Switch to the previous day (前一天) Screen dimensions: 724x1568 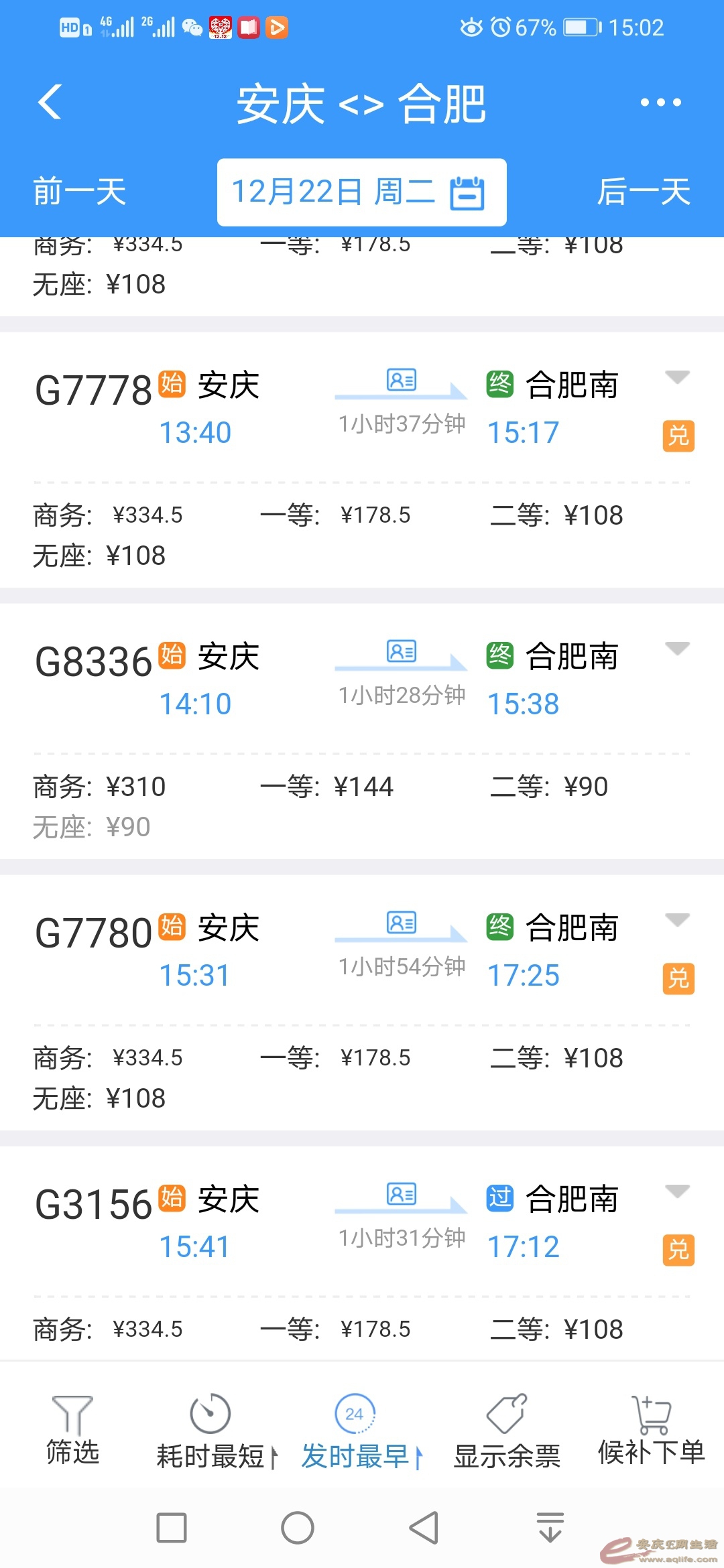pyautogui.click(x=80, y=192)
